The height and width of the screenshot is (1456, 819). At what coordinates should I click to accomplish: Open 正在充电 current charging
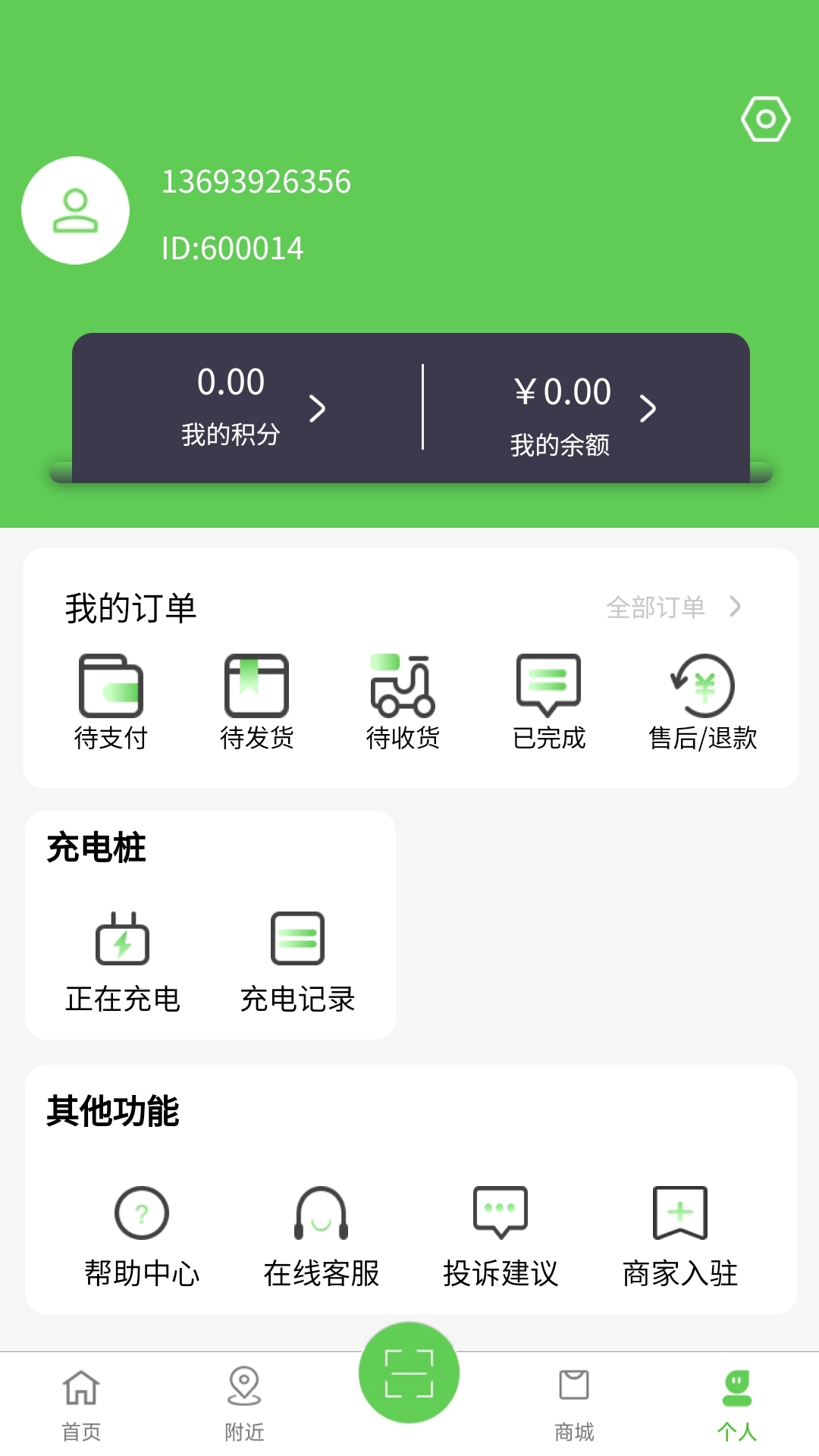click(122, 962)
